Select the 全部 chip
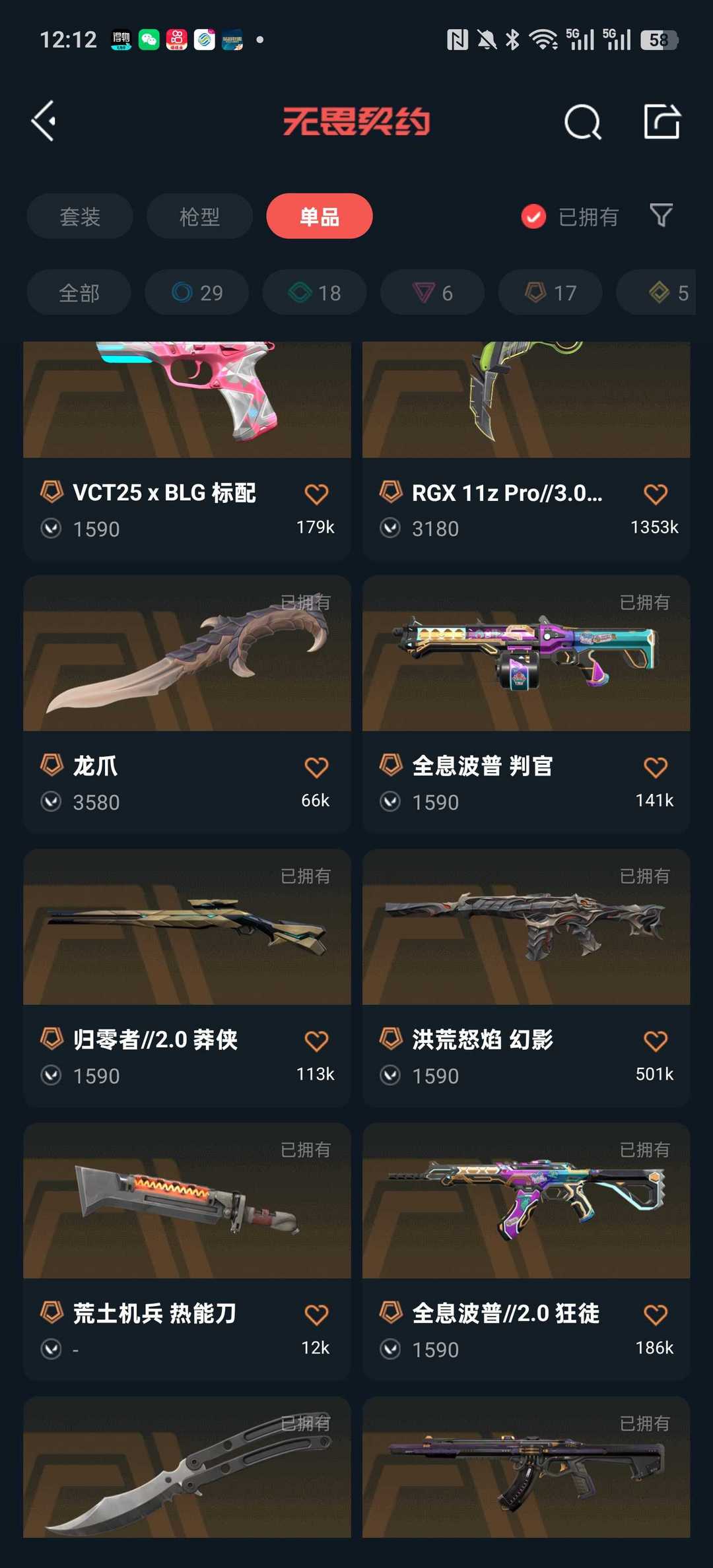 79,292
